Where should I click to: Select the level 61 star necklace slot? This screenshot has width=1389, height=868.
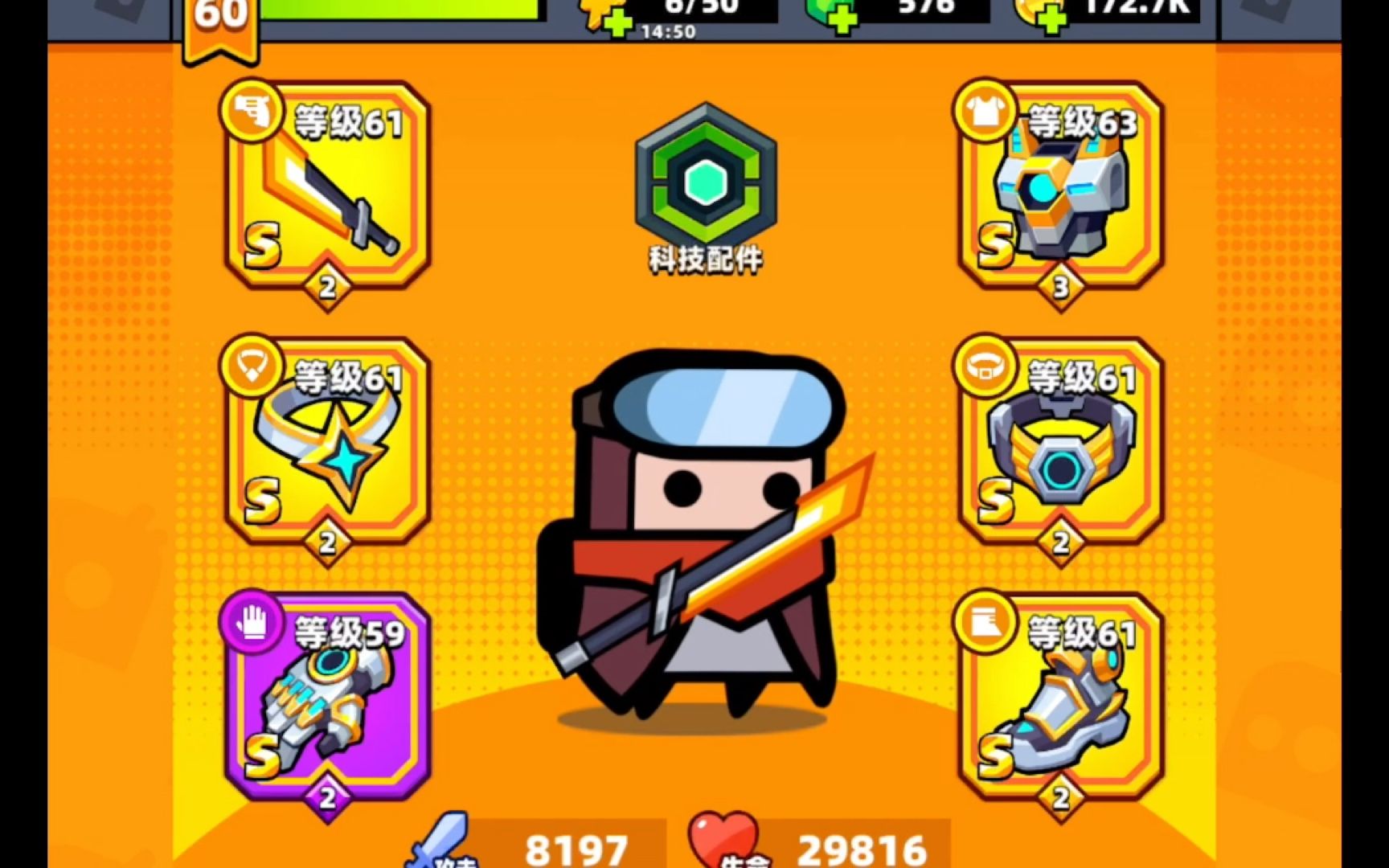(327, 446)
